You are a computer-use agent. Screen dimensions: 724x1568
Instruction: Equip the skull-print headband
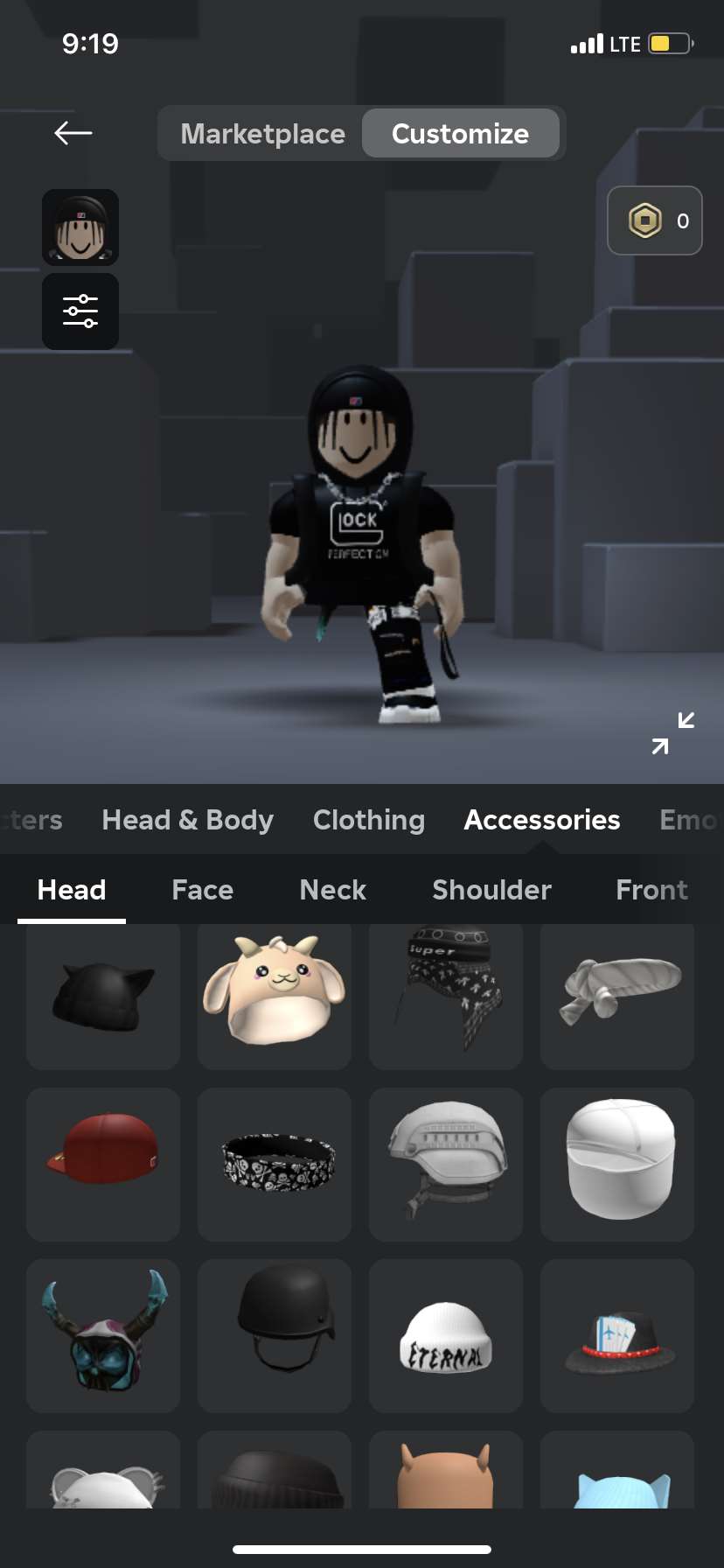(x=275, y=1165)
